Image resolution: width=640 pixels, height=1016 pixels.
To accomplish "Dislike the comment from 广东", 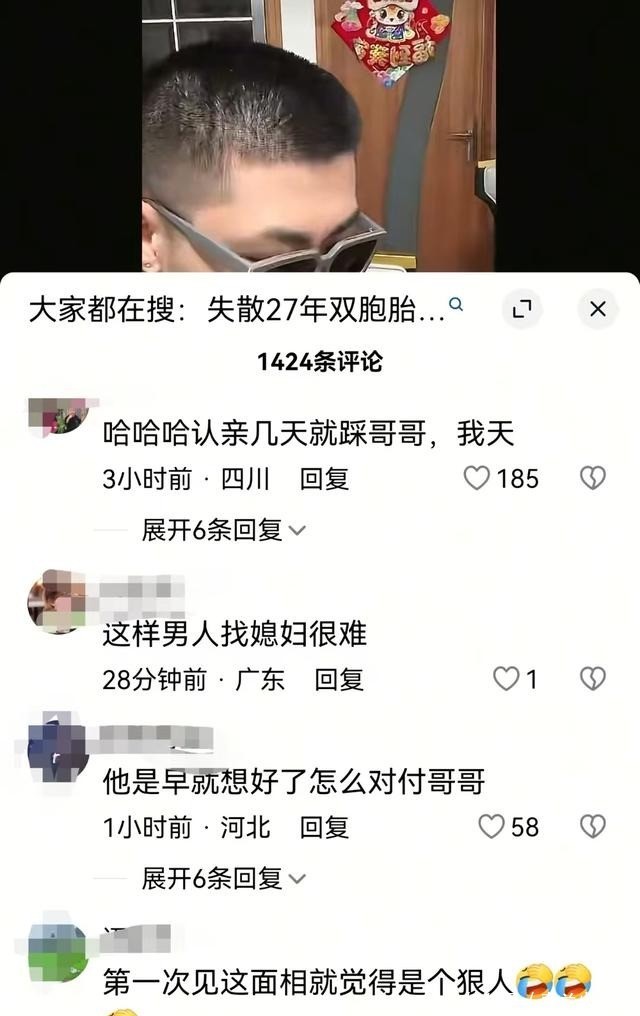I will (593, 680).
